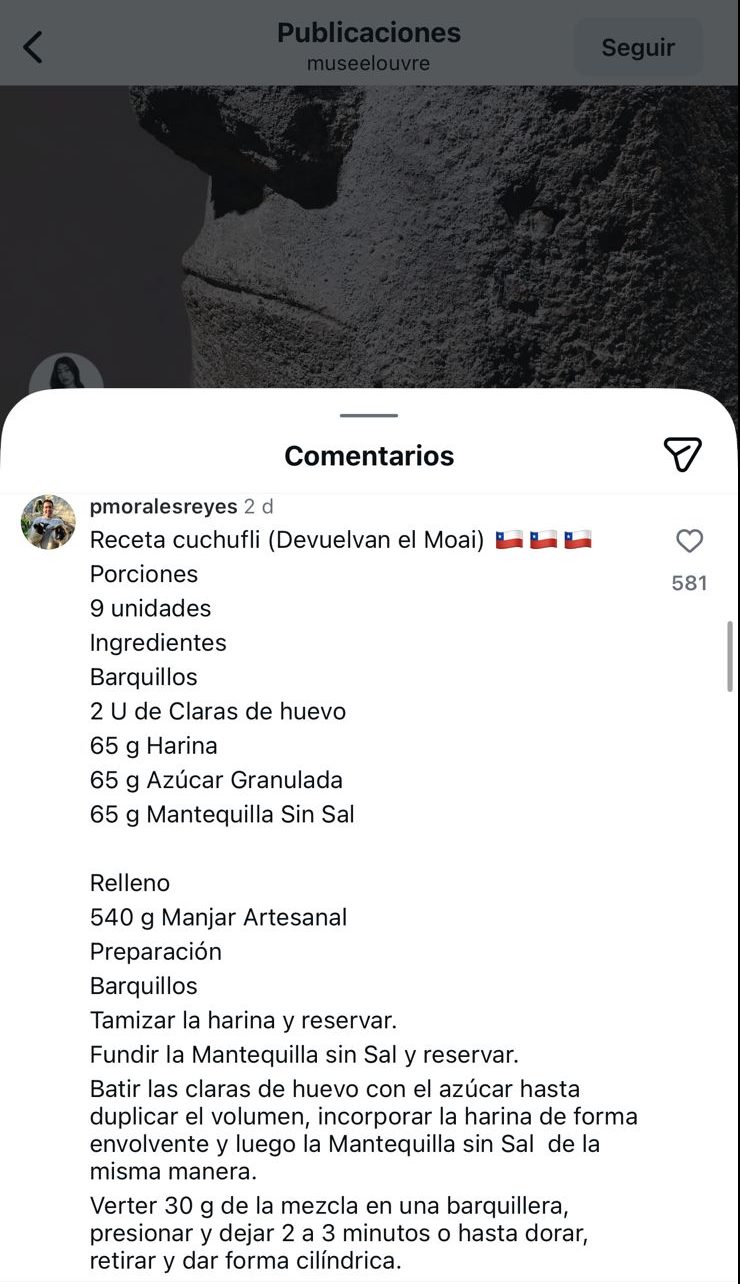Click the Moai statue image above the comments
The height and width of the screenshot is (1284, 740).
pyautogui.click(x=370, y=230)
